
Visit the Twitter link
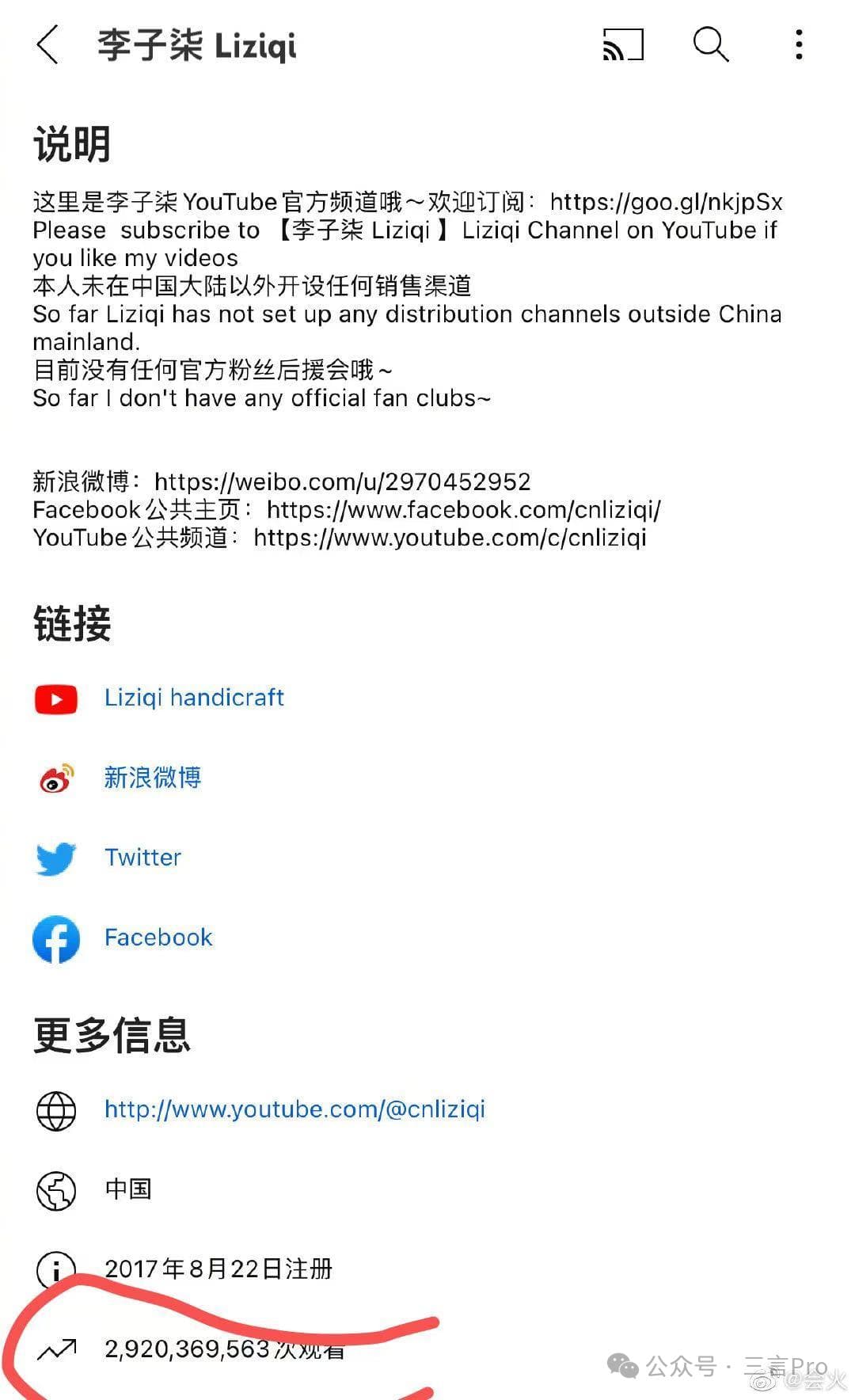pyautogui.click(x=142, y=858)
